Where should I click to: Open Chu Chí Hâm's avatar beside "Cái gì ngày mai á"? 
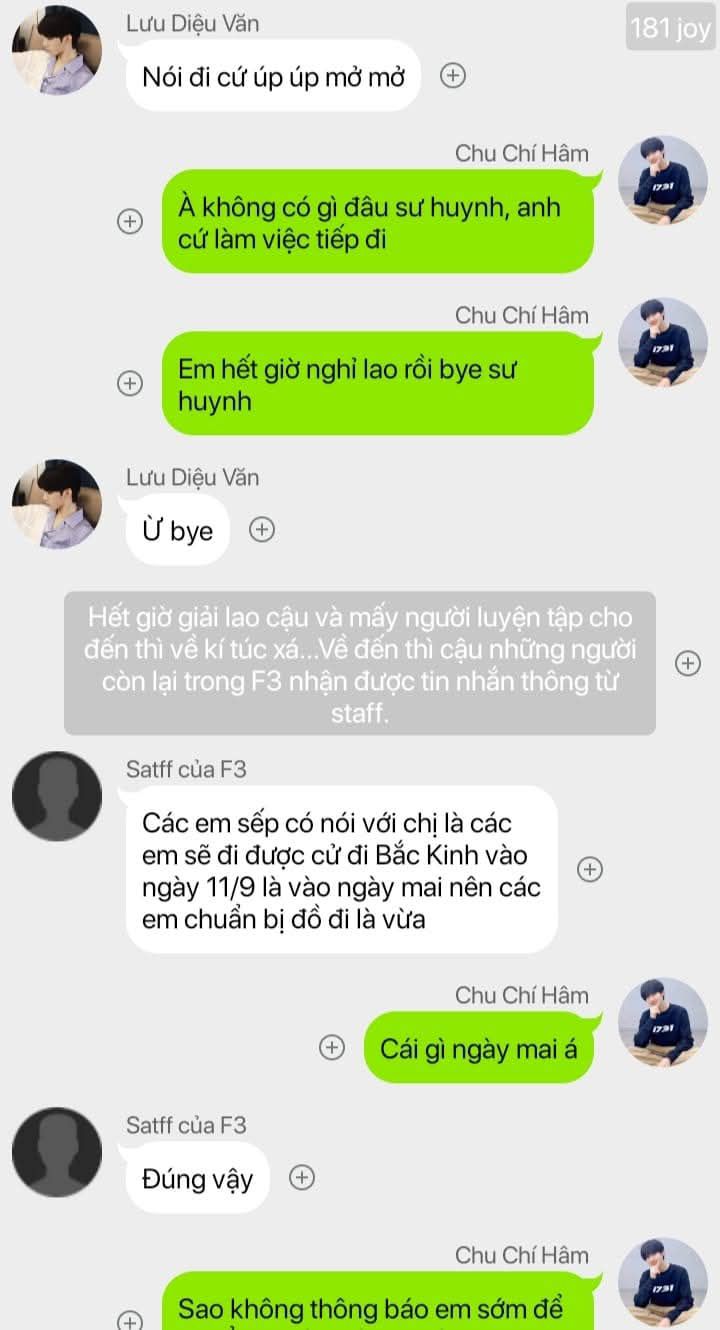pos(663,1023)
